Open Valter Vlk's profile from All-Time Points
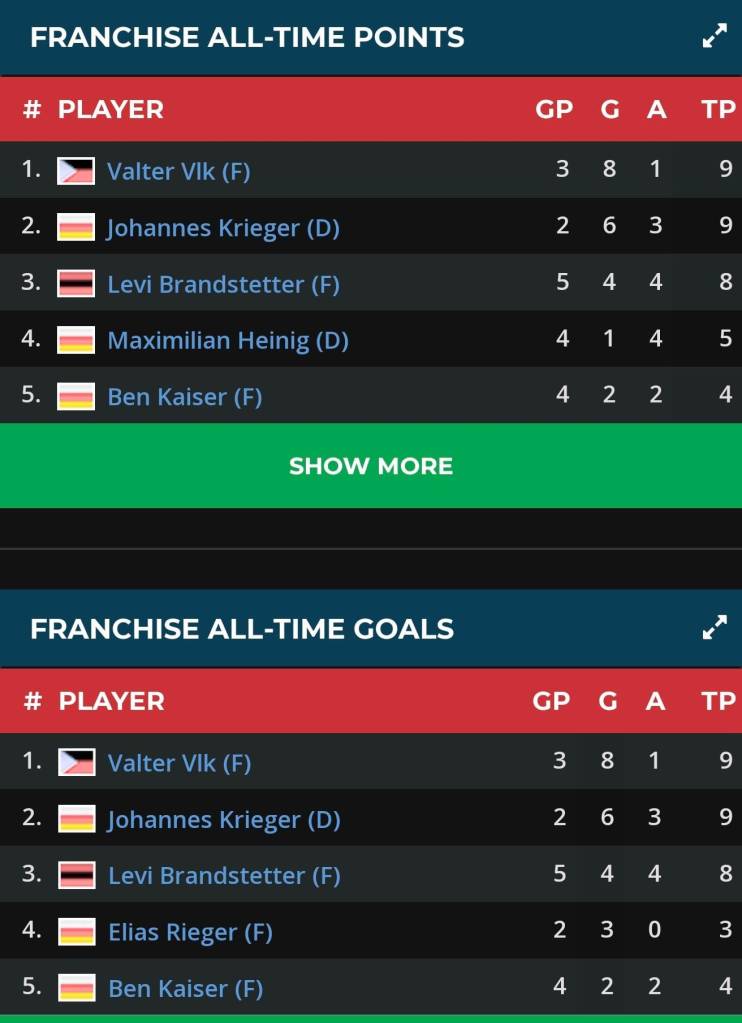 tap(179, 171)
